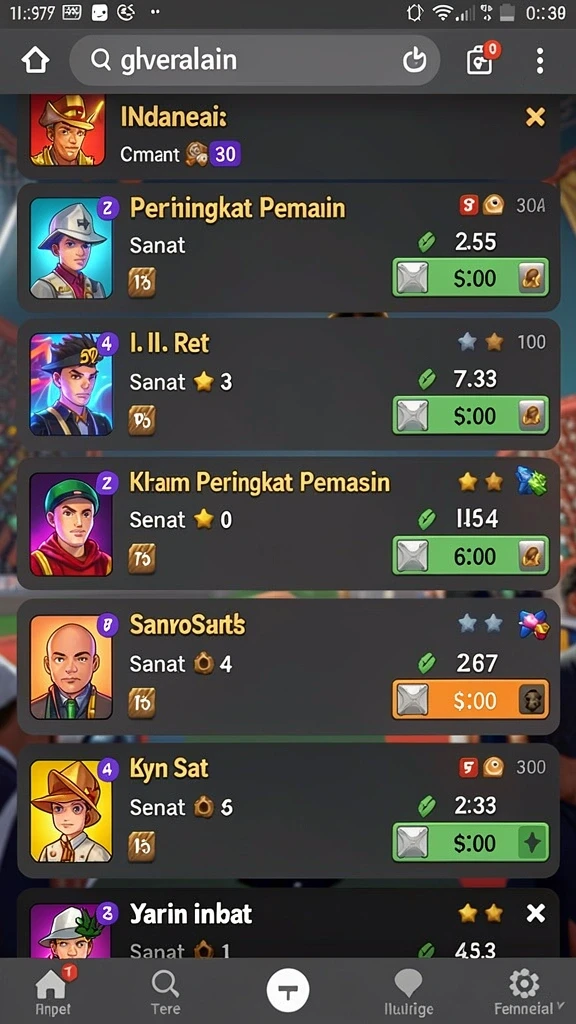Switch to the Anpet home tab
The height and width of the screenshot is (1024, 576).
click(x=52, y=991)
